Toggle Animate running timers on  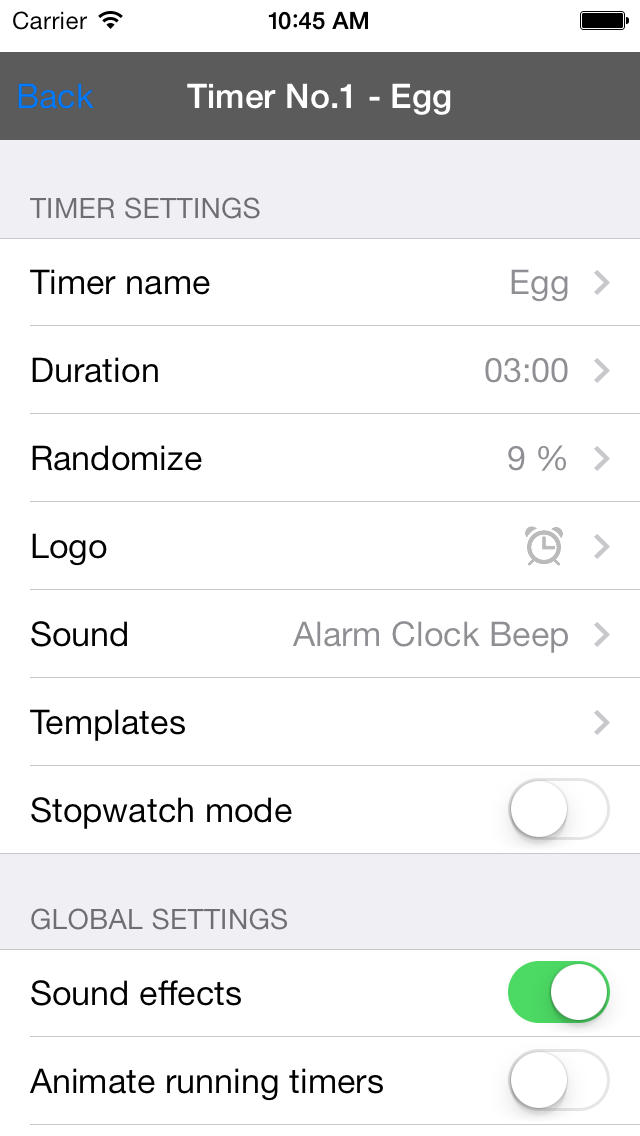559,1080
